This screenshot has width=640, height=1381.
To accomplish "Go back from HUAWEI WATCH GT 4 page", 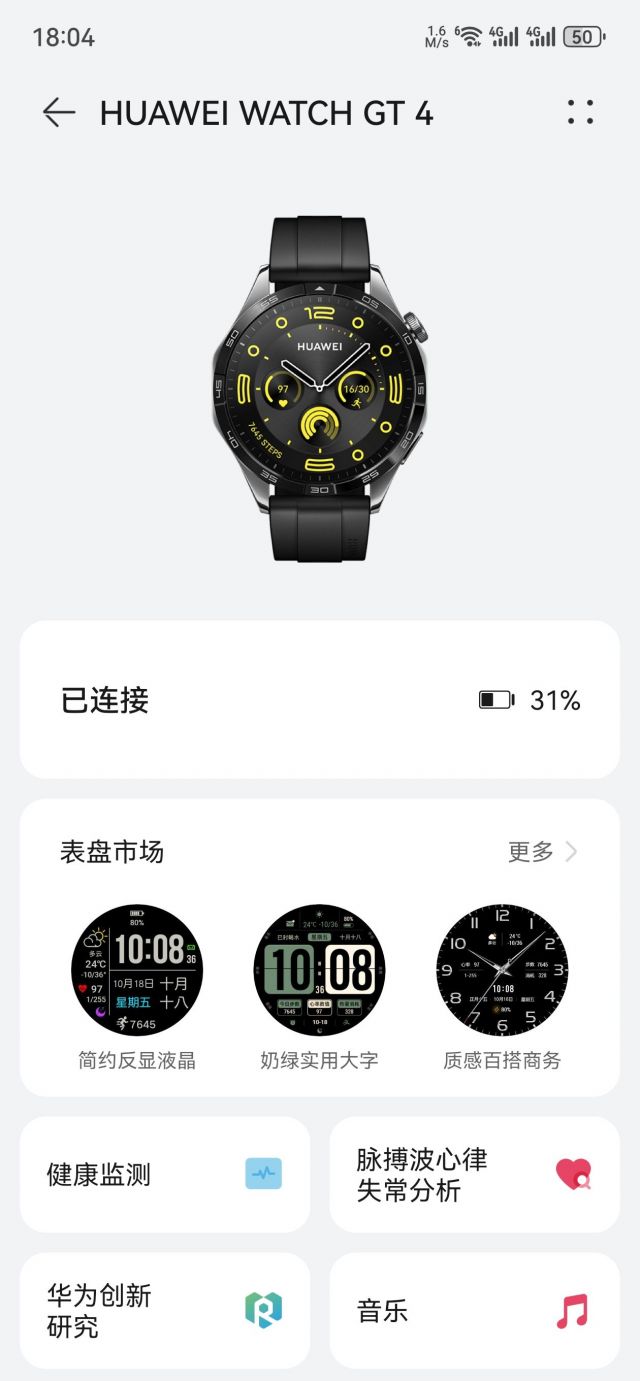I will click(x=59, y=113).
